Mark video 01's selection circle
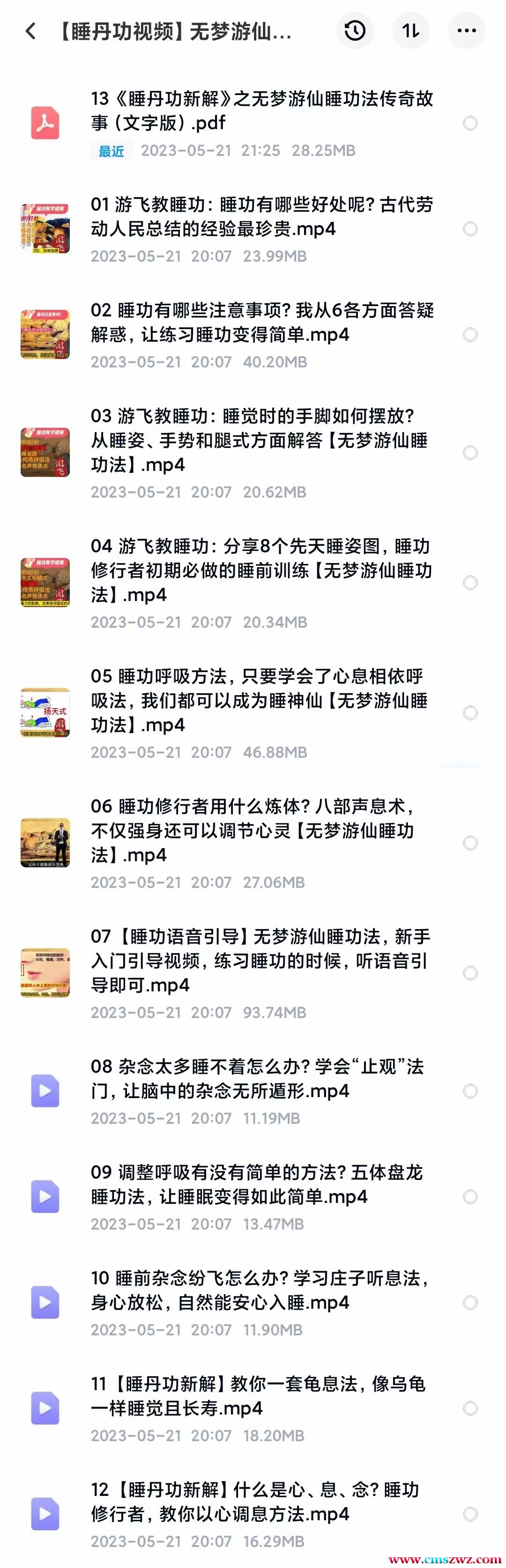506x1568 pixels. 470,229
